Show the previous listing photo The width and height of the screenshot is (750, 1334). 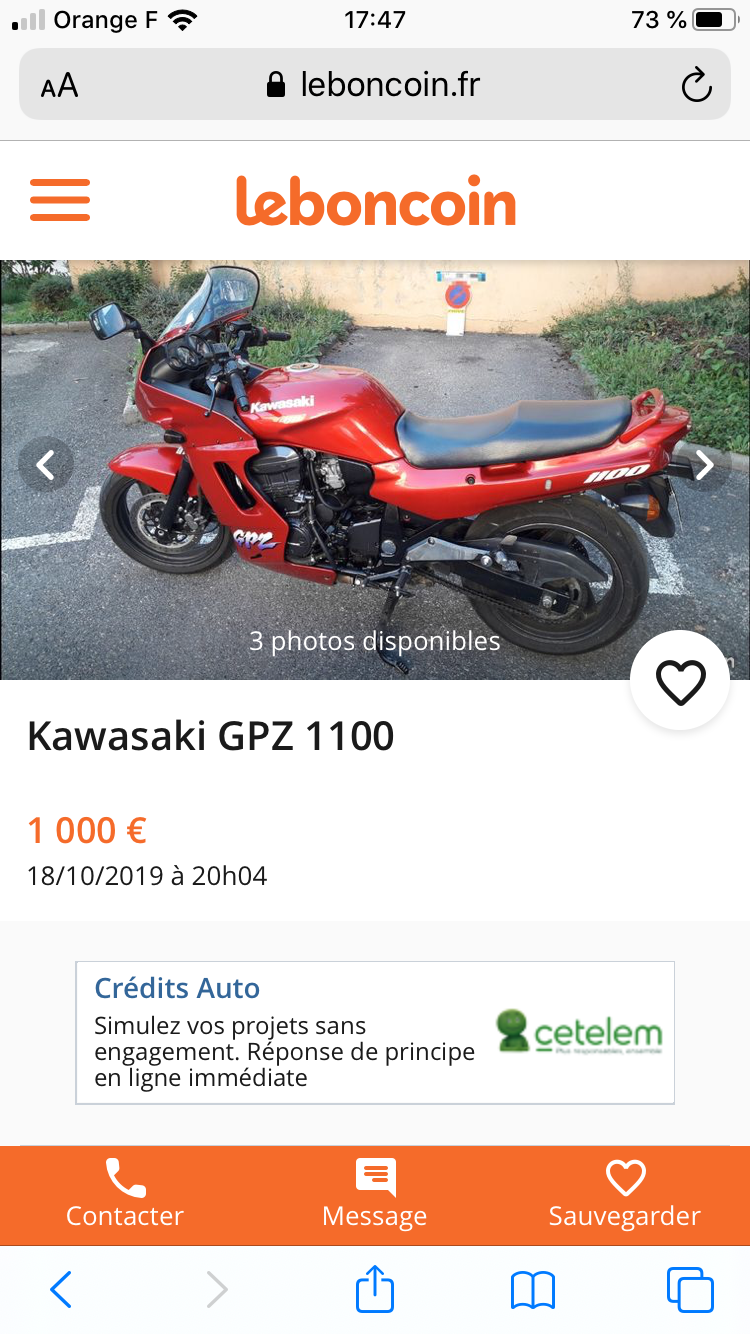pos(46,464)
